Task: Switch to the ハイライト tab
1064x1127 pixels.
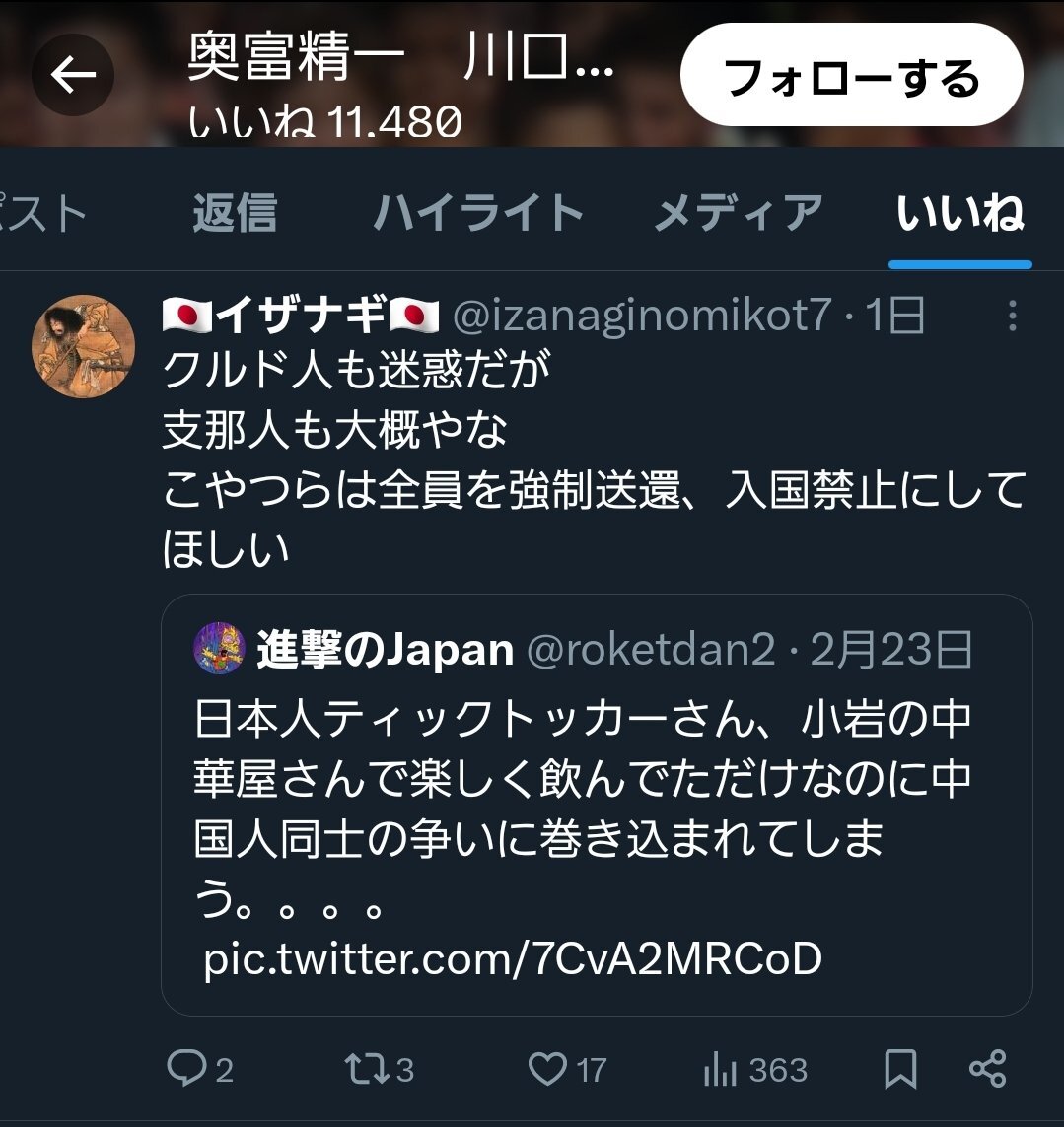Action: click(x=478, y=212)
